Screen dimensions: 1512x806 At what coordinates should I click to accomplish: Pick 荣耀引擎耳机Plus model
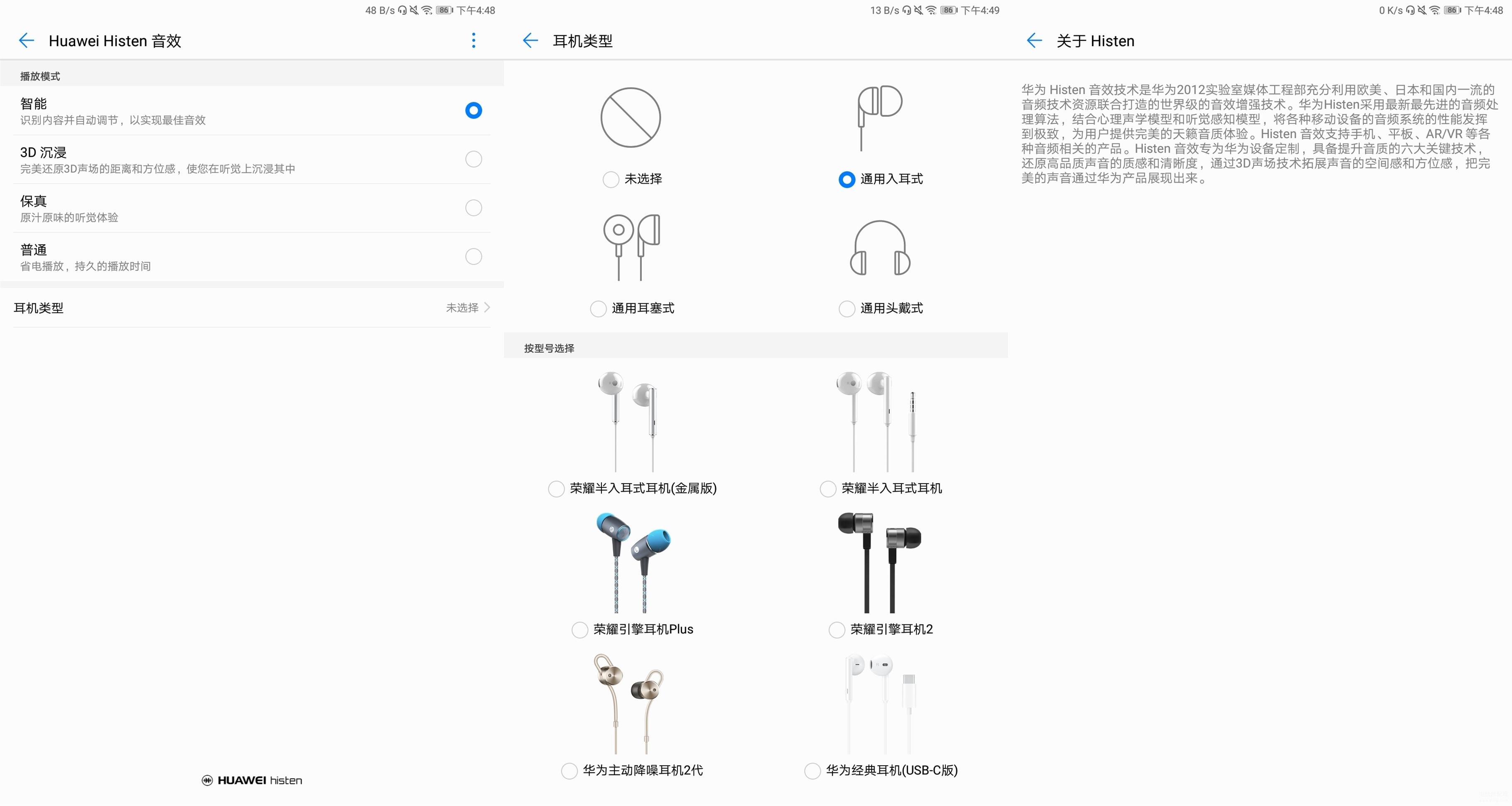click(x=579, y=630)
